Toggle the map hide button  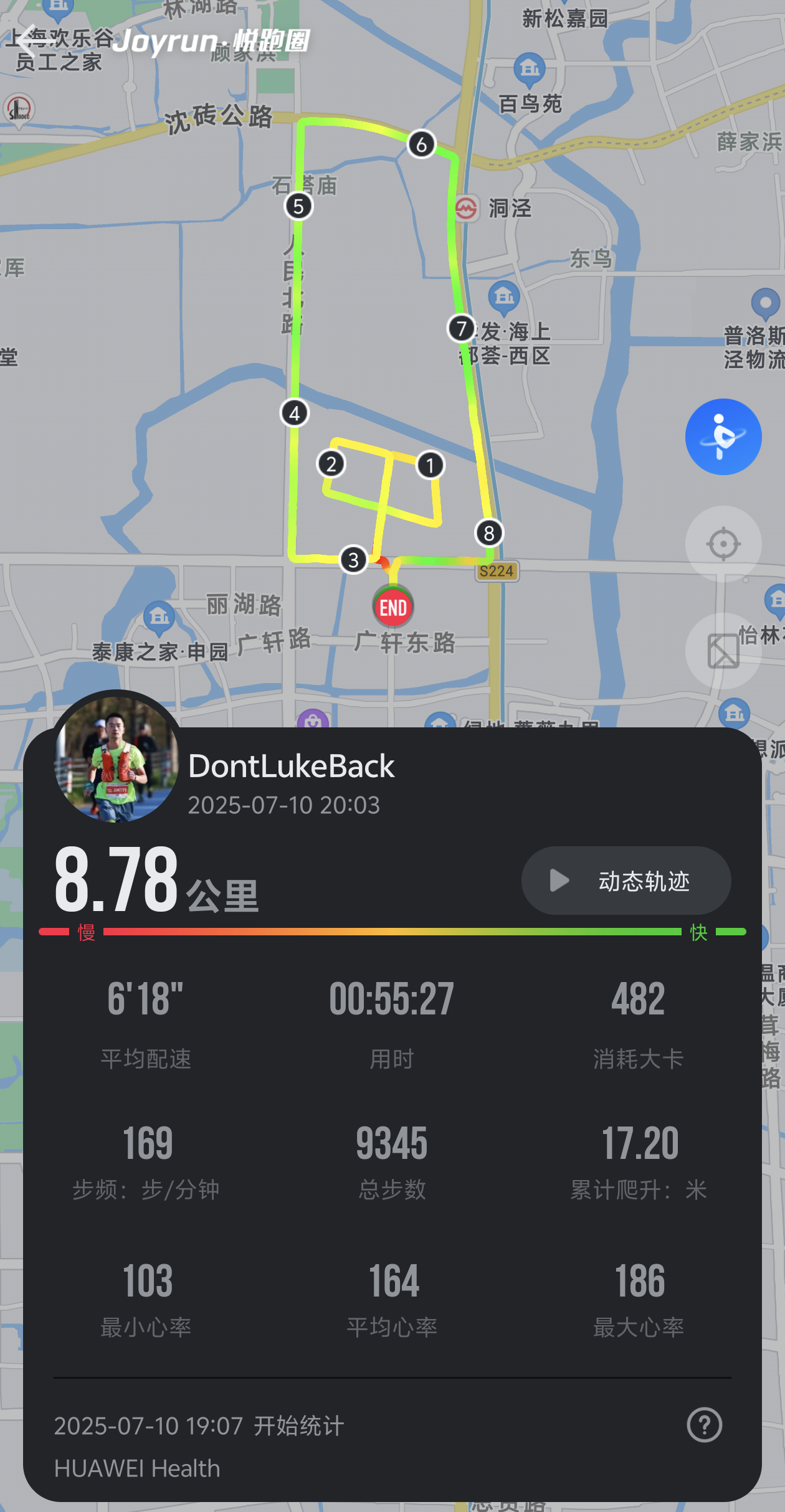[723, 651]
